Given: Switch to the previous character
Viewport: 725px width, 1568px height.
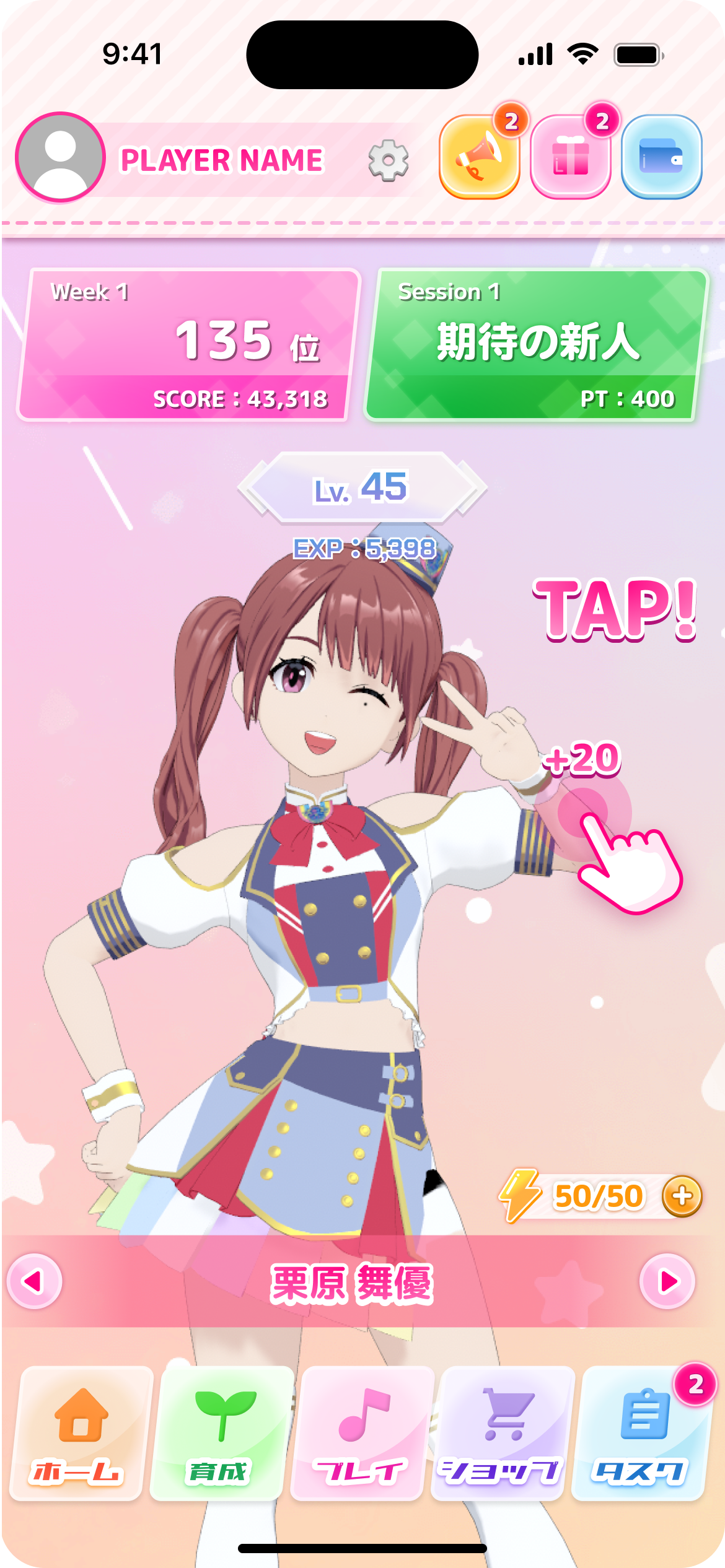Looking at the screenshot, I should [35, 1281].
